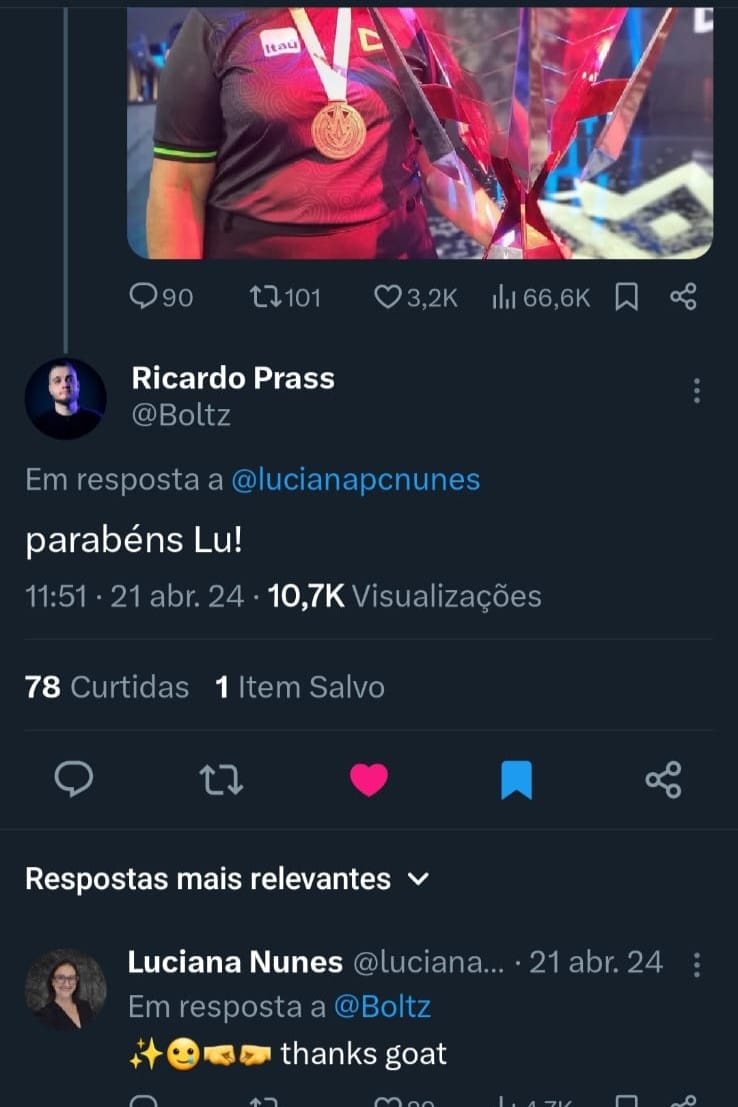The image size is (738, 1107).
Task: Open overflow menu on Luciana Nunes's reply
Action: (x=697, y=964)
